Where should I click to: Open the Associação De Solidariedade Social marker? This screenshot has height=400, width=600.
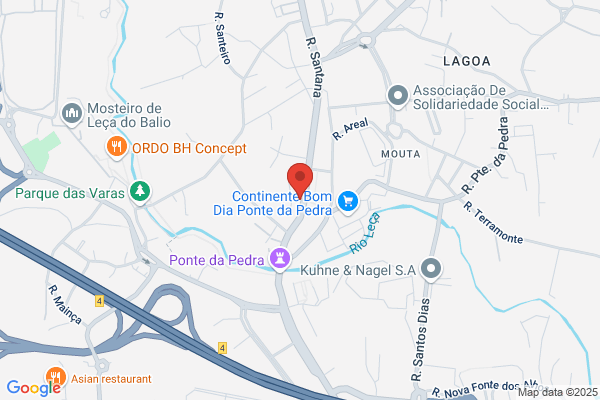398,96
